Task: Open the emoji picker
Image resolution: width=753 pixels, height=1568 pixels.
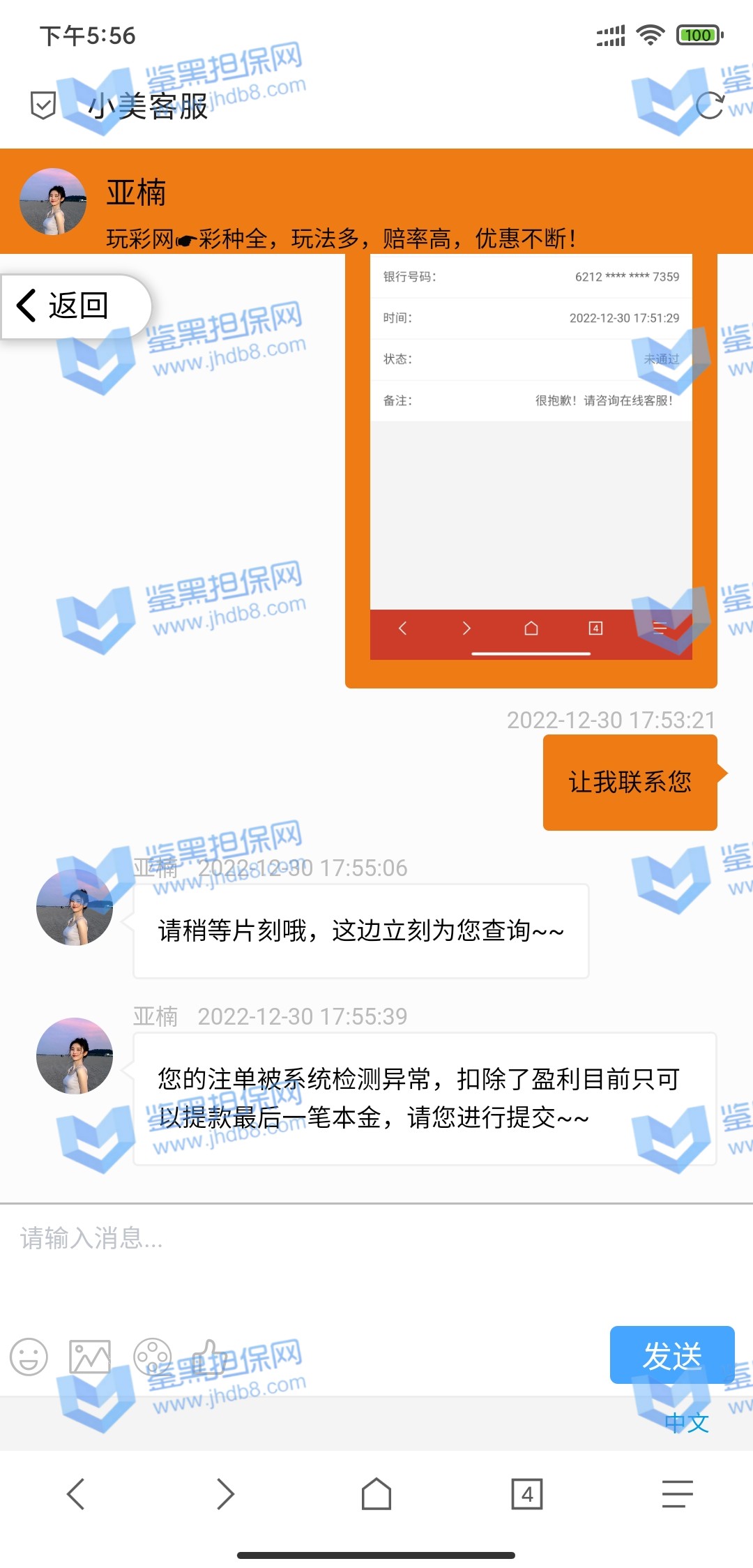Action: click(29, 1357)
